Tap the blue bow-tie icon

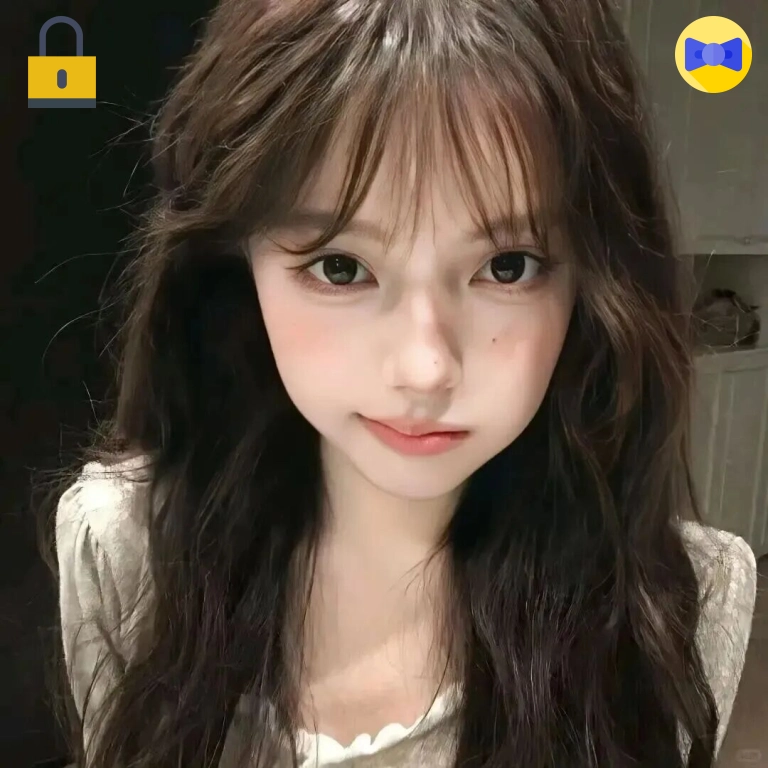tap(713, 54)
